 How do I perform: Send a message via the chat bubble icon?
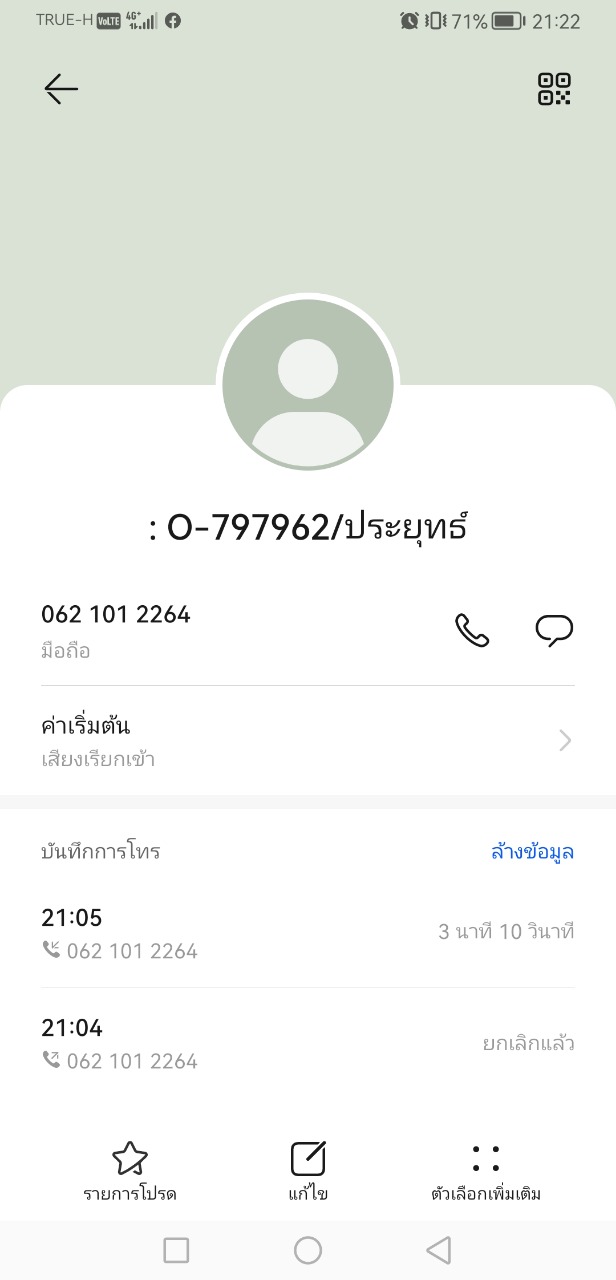(554, 630)
